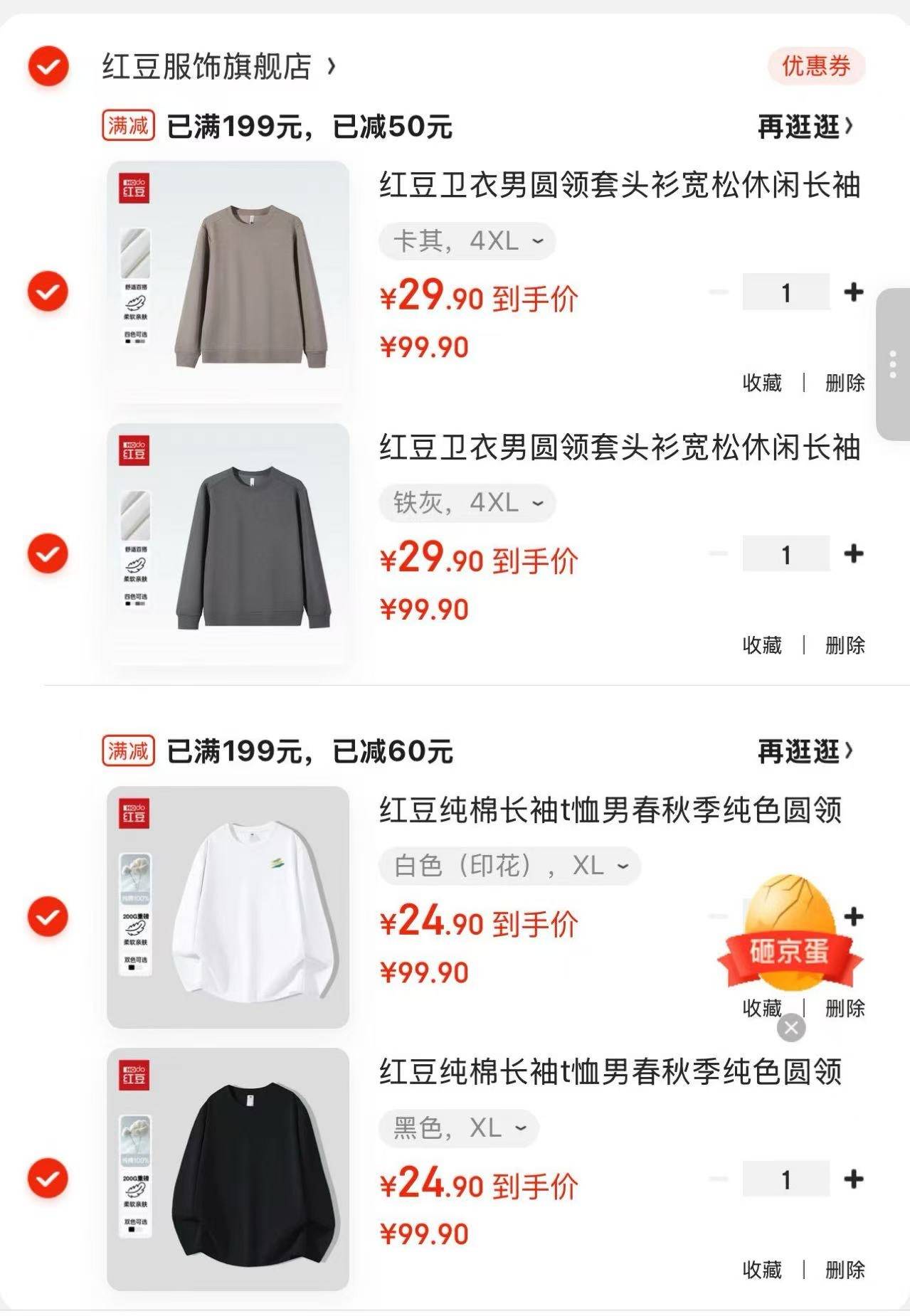Delete the 黑色 XL t-shirt
This screenshot has width=910, height=1316.
point(845,1270)
